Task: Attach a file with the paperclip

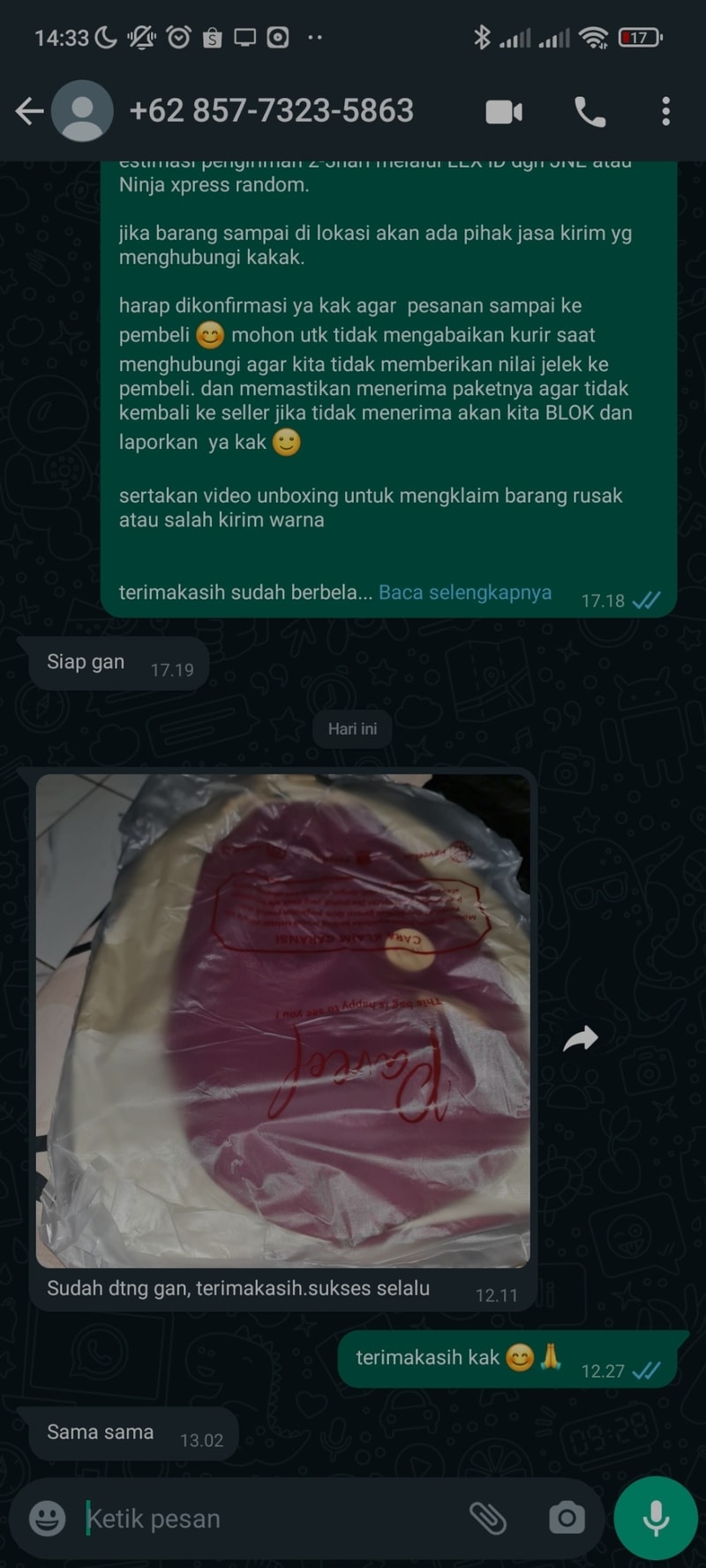Action: pyautogui.click(x=487, y=1519)
